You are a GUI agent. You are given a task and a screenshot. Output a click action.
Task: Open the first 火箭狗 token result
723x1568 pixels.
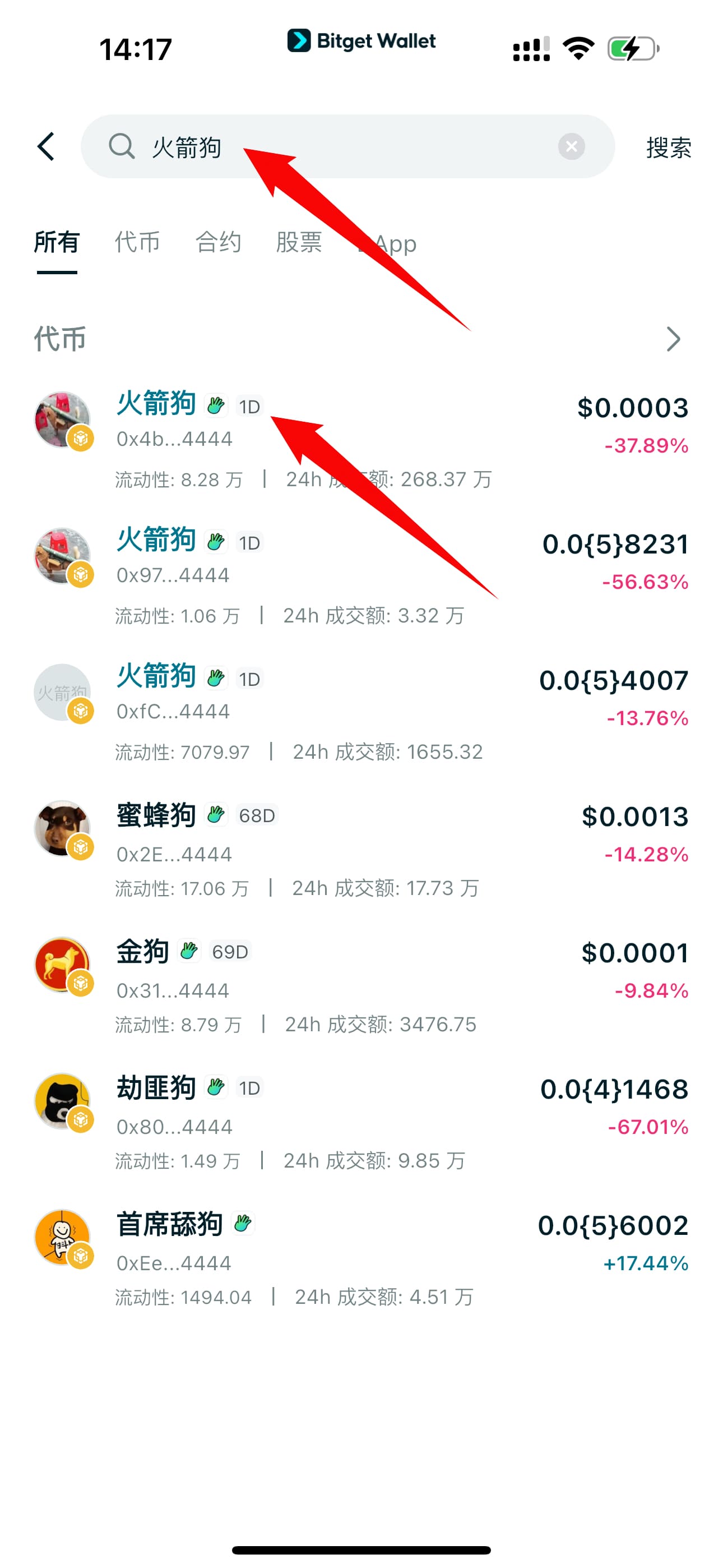click(x=155, y=403)
